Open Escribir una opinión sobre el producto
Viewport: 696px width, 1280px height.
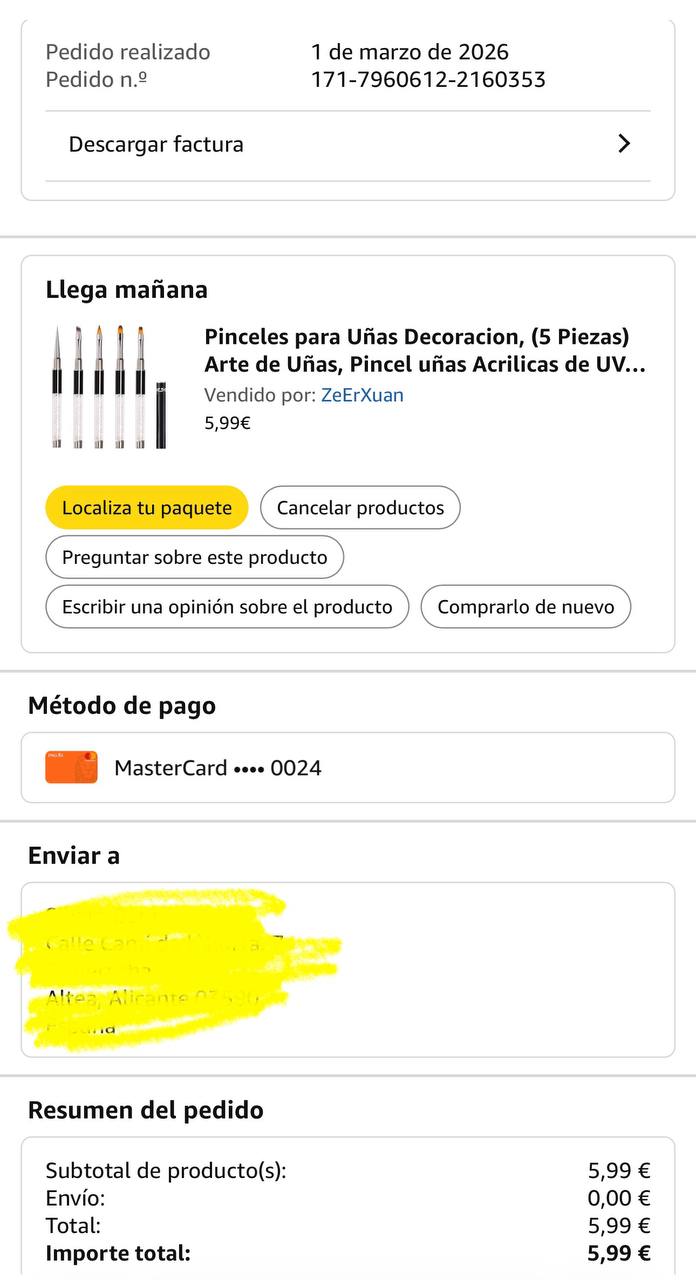(x=227, y=607)
